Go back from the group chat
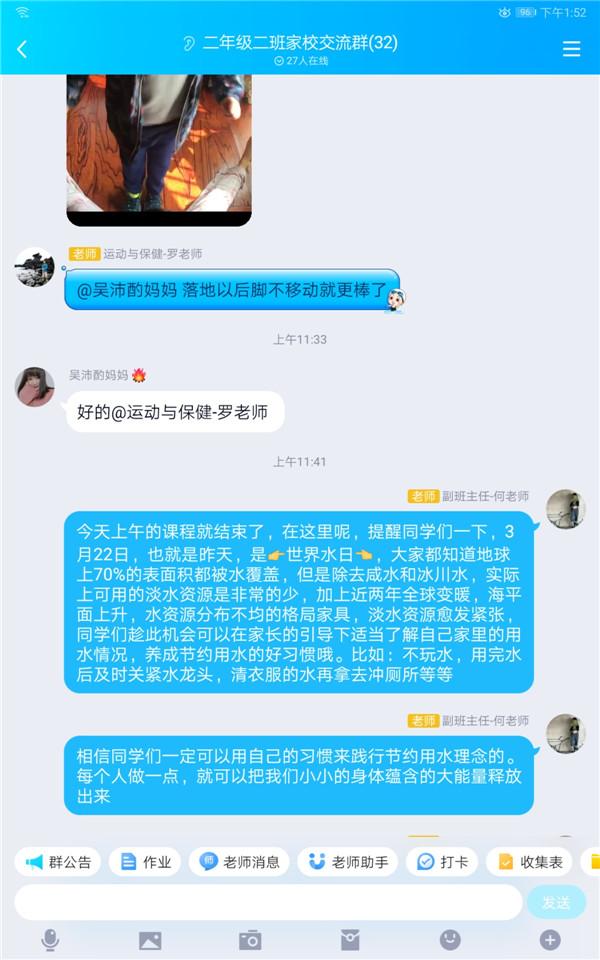 click(22, 49)
